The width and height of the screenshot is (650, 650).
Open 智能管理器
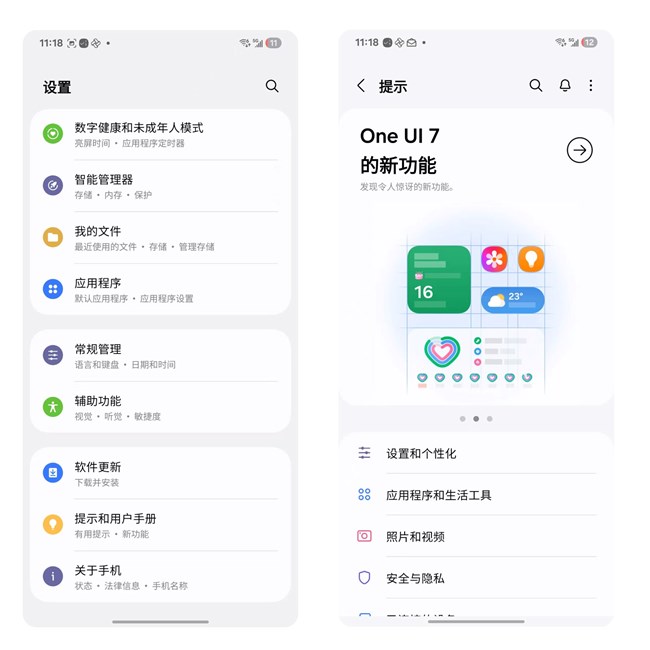[160, 186]
